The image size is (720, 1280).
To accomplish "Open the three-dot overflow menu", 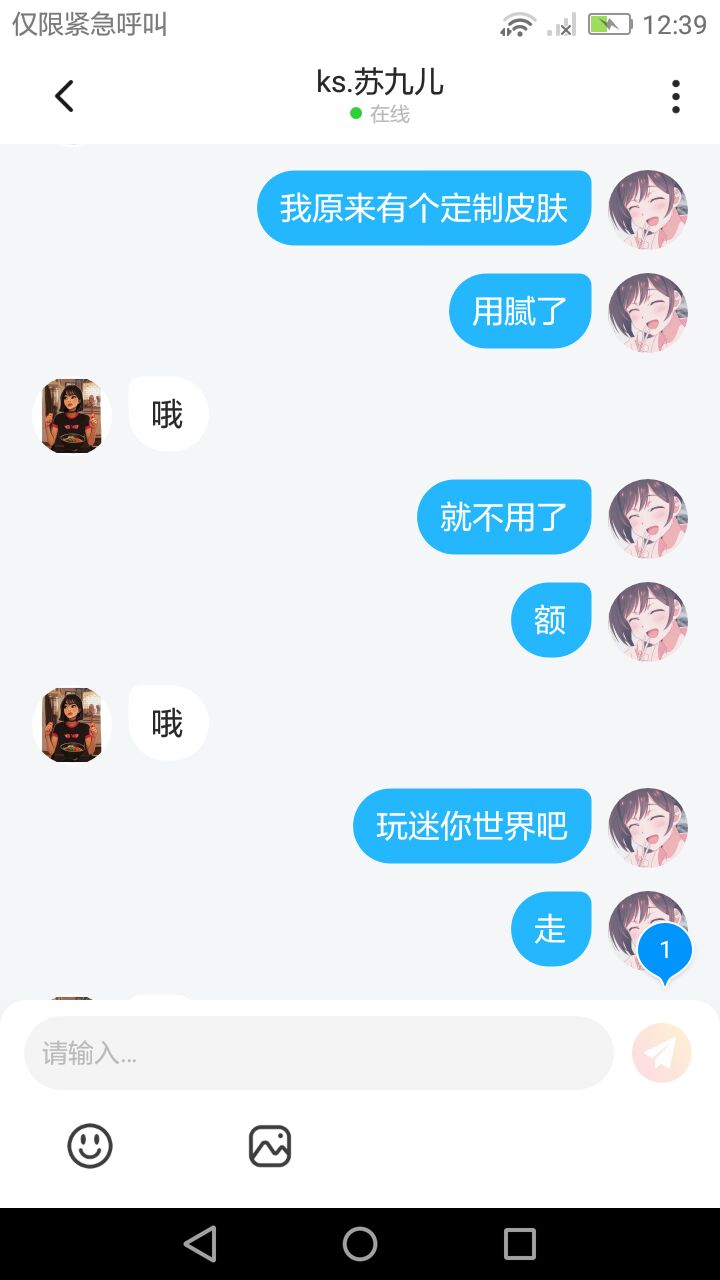I will (x=676, y=96).
